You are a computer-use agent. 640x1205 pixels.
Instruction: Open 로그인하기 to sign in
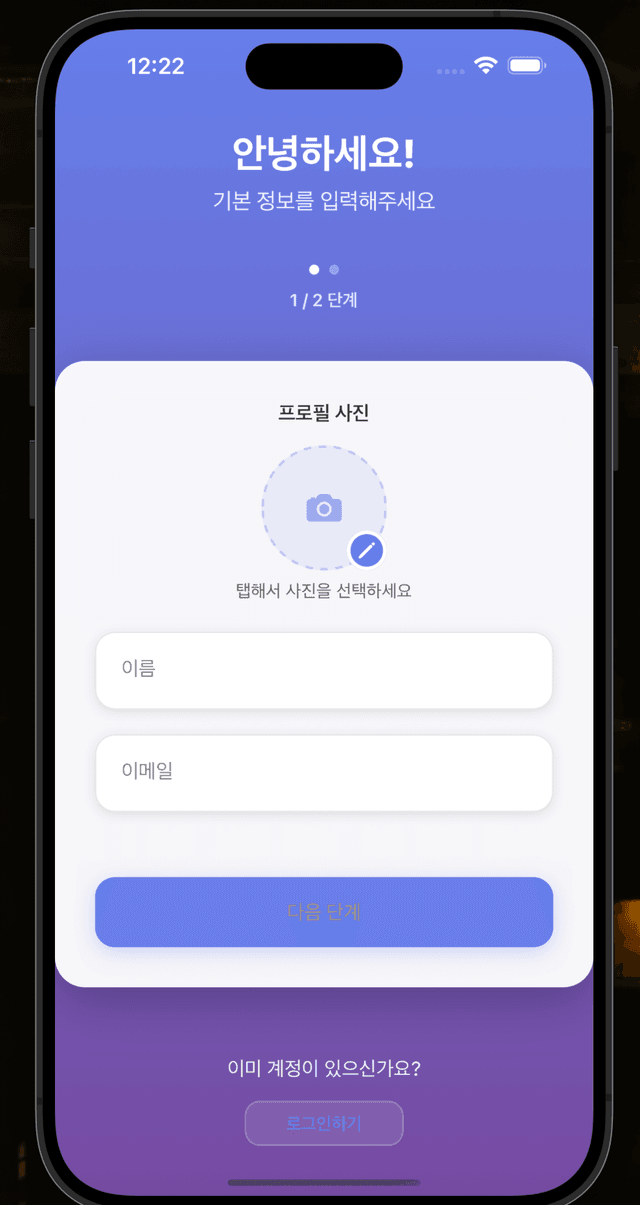(324, 1123)
